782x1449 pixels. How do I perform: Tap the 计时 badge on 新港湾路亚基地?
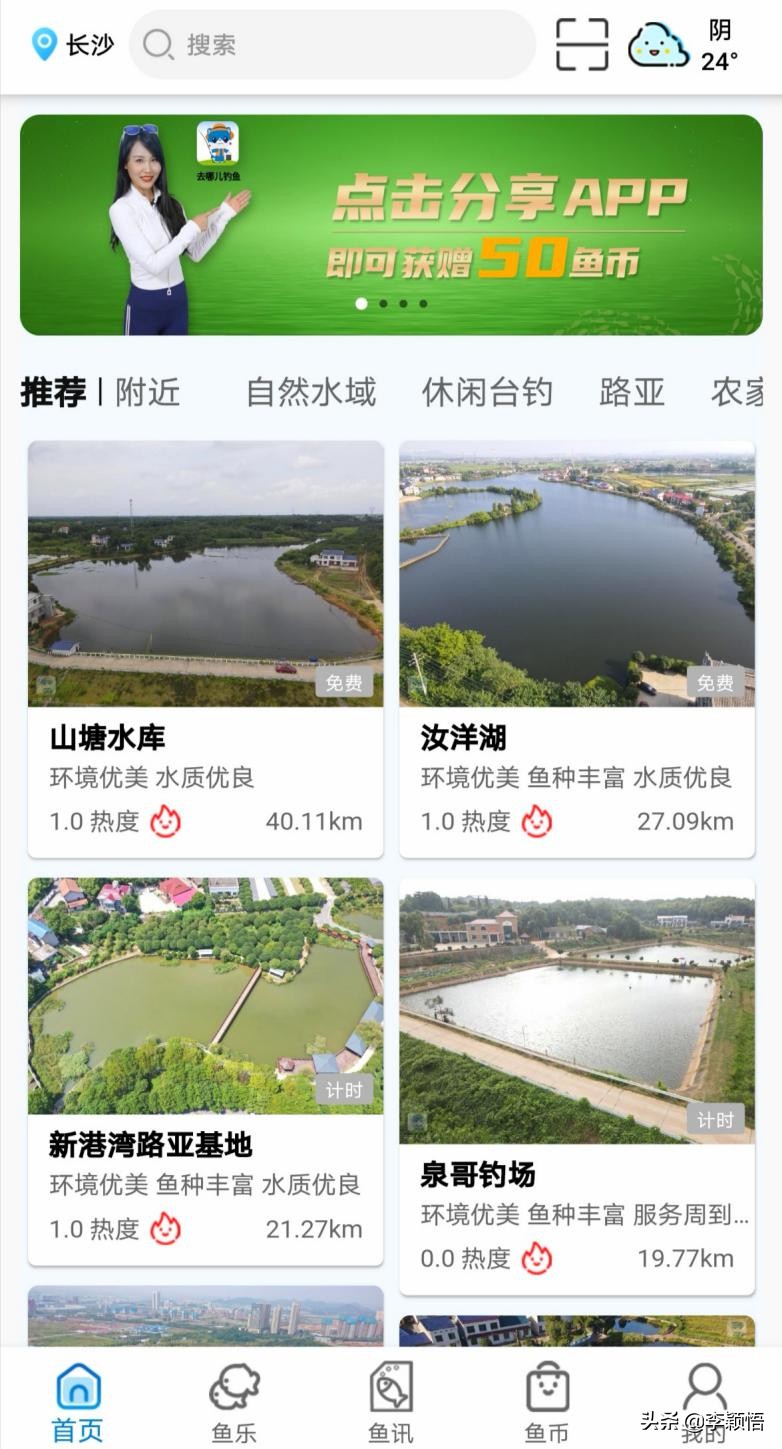pos(345,1091)
